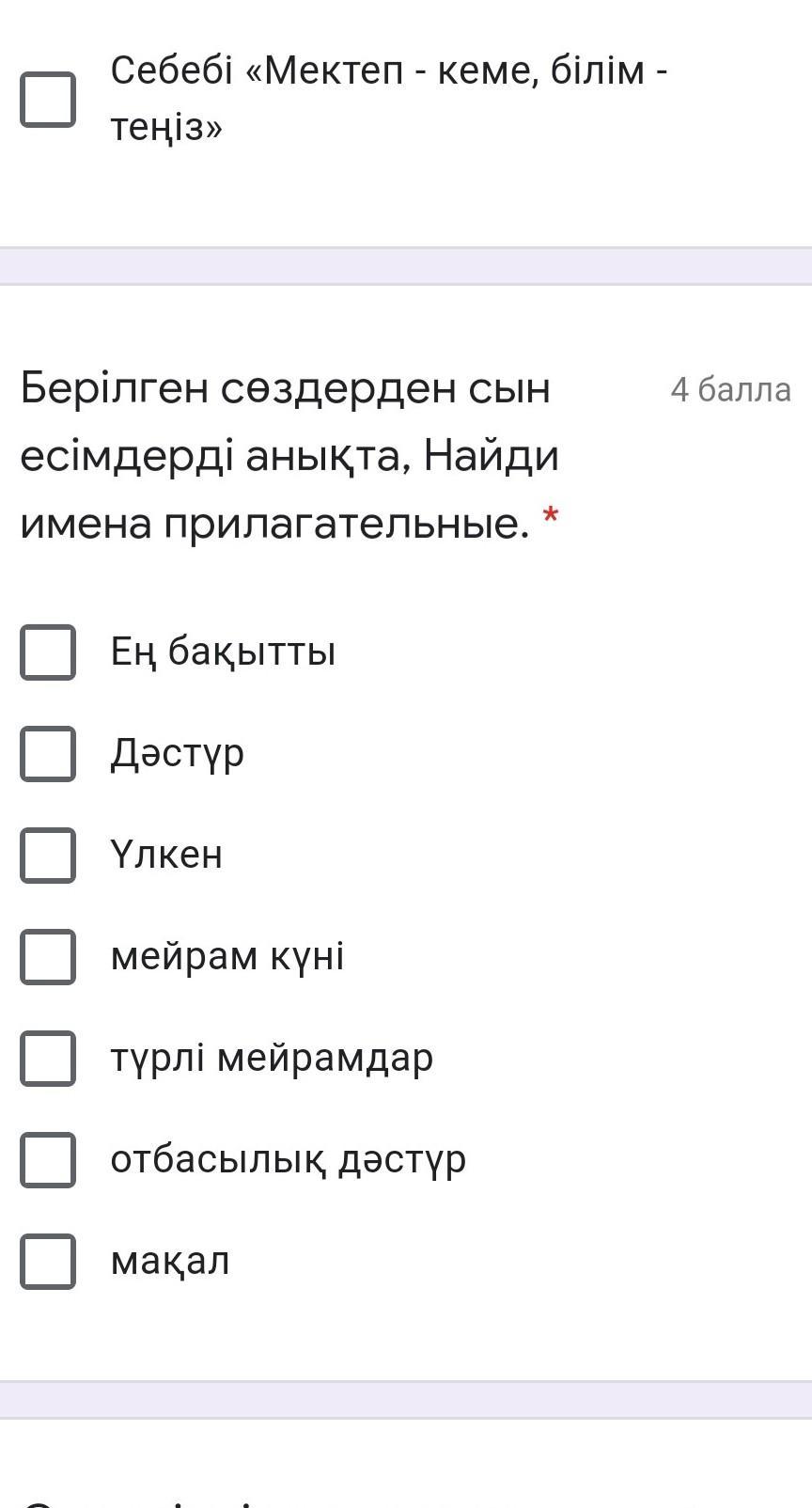Viewport: 812px width, 1508px height.
Task: Mark Үлкен as an answer
Action: [x=48, y=855]
